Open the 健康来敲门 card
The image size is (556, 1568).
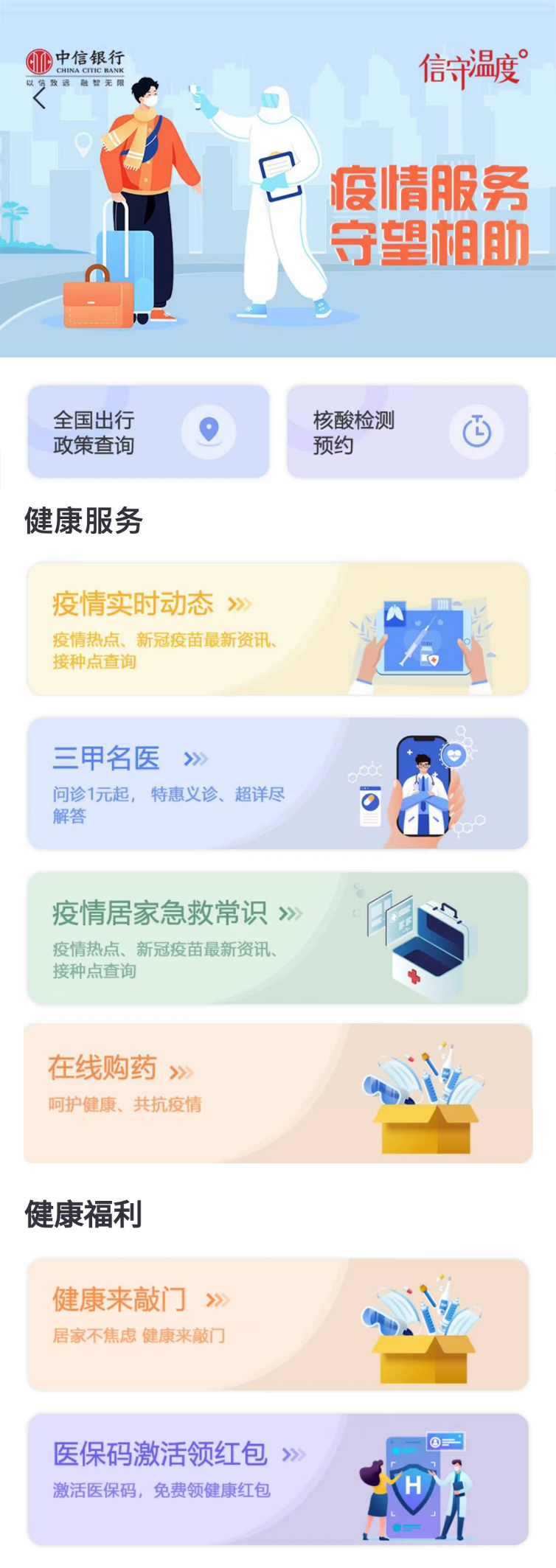point(277,1325)
